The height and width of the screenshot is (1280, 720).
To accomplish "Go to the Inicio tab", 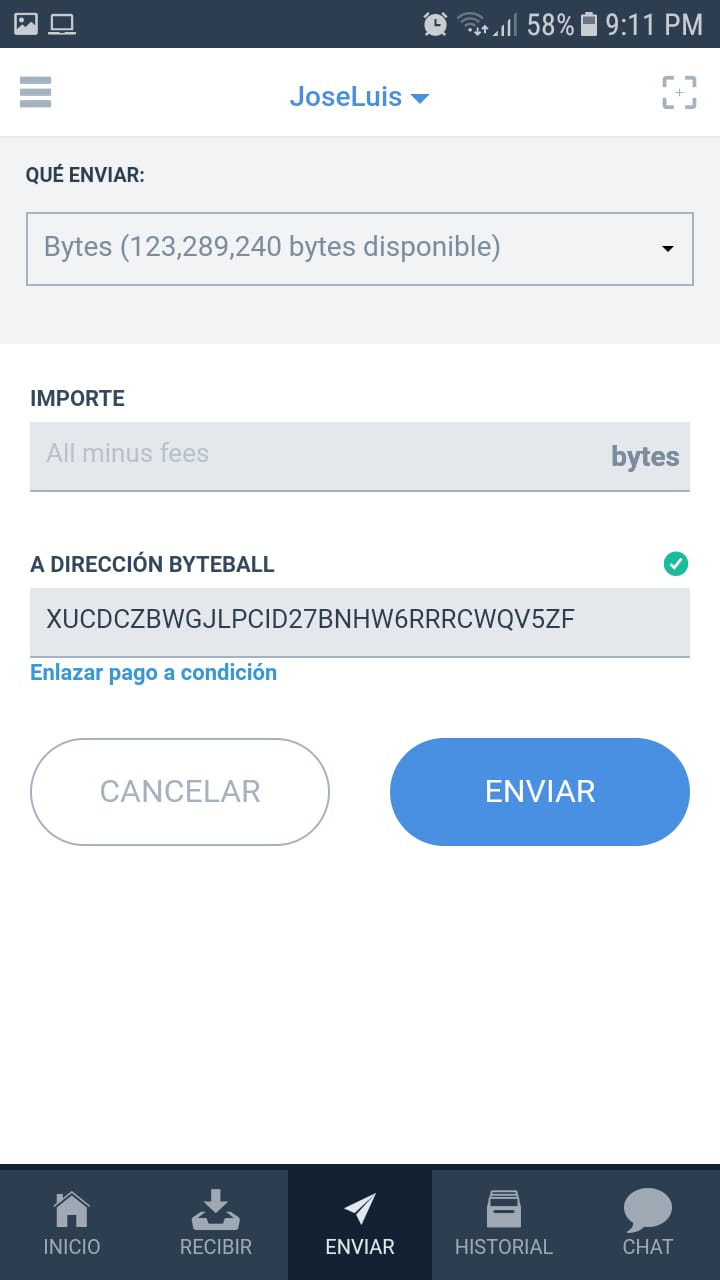I will point(72,1224).
